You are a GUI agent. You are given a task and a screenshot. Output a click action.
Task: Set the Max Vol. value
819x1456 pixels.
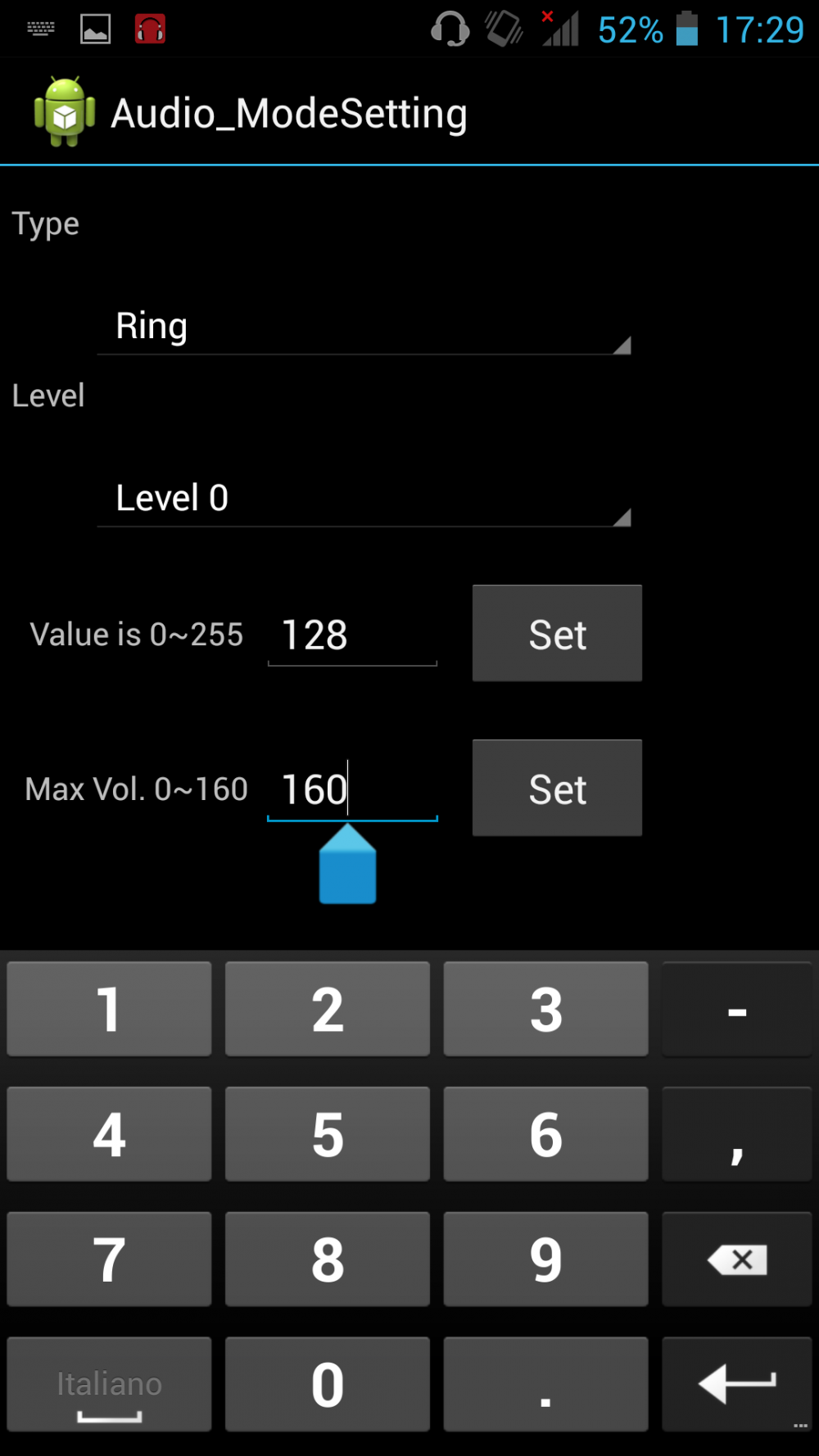click(x=557, y=789)
